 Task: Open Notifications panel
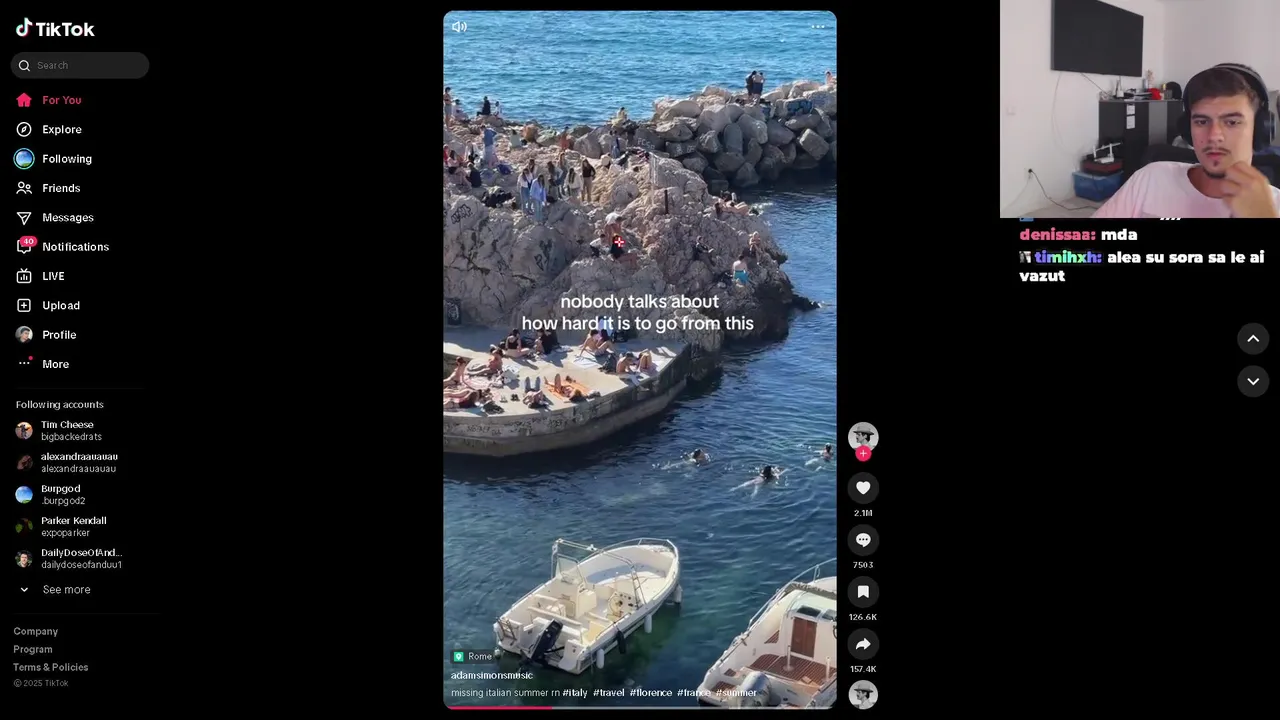pyautogui.click(x=75, y=247)
